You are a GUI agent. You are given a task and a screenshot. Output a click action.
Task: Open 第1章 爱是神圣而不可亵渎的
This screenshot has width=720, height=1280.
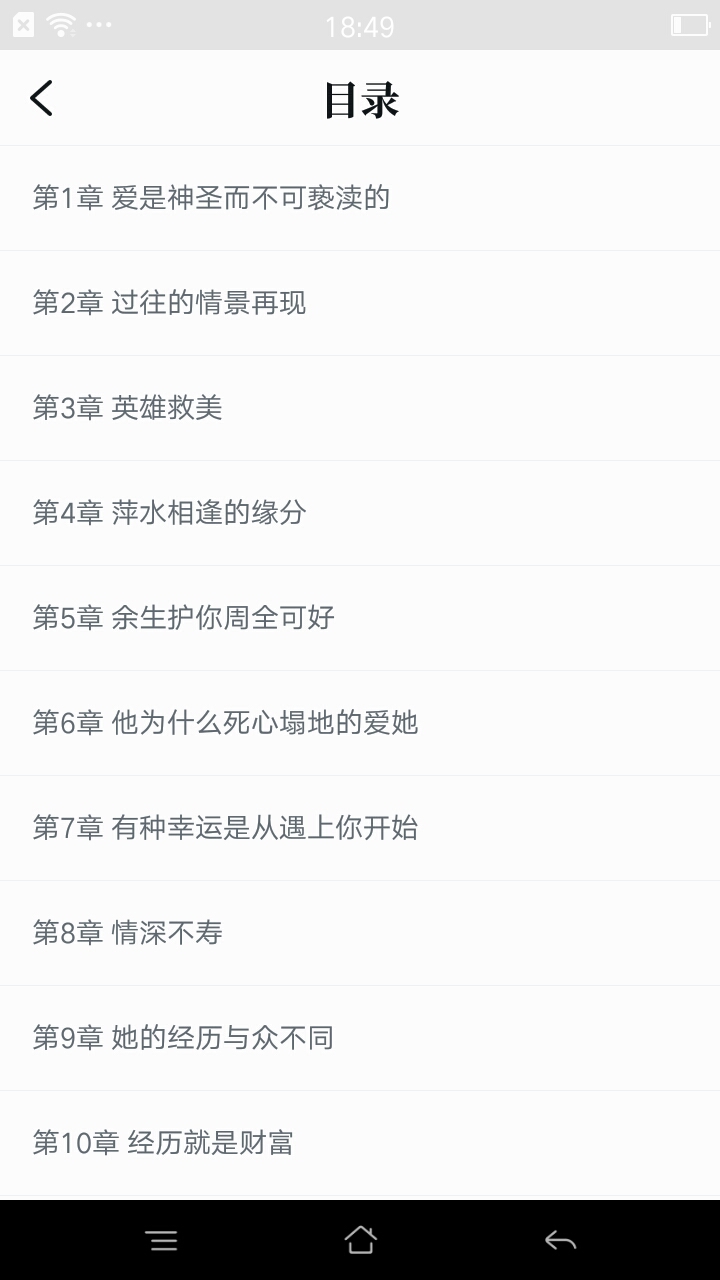coord(360,198)
